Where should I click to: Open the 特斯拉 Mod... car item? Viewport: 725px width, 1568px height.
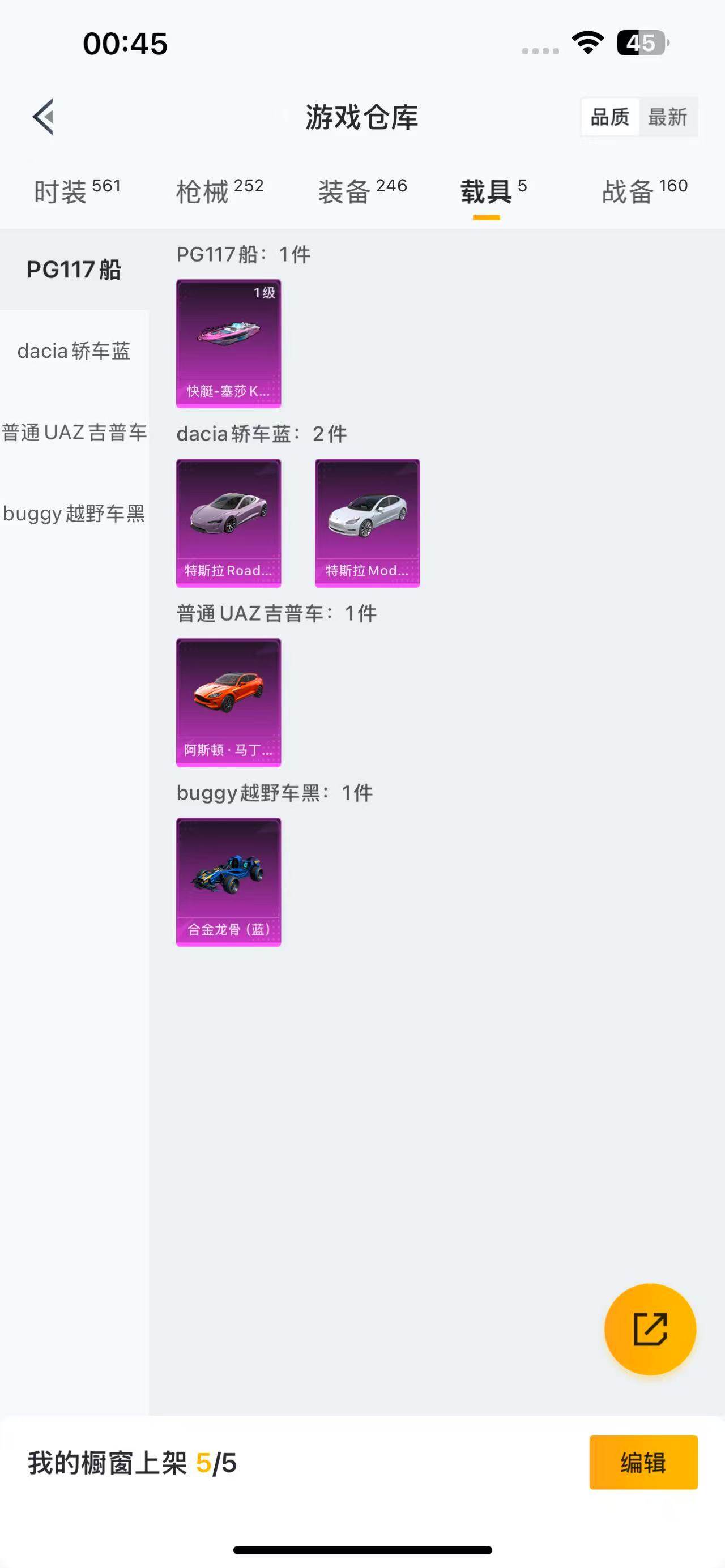coord(367,523)
